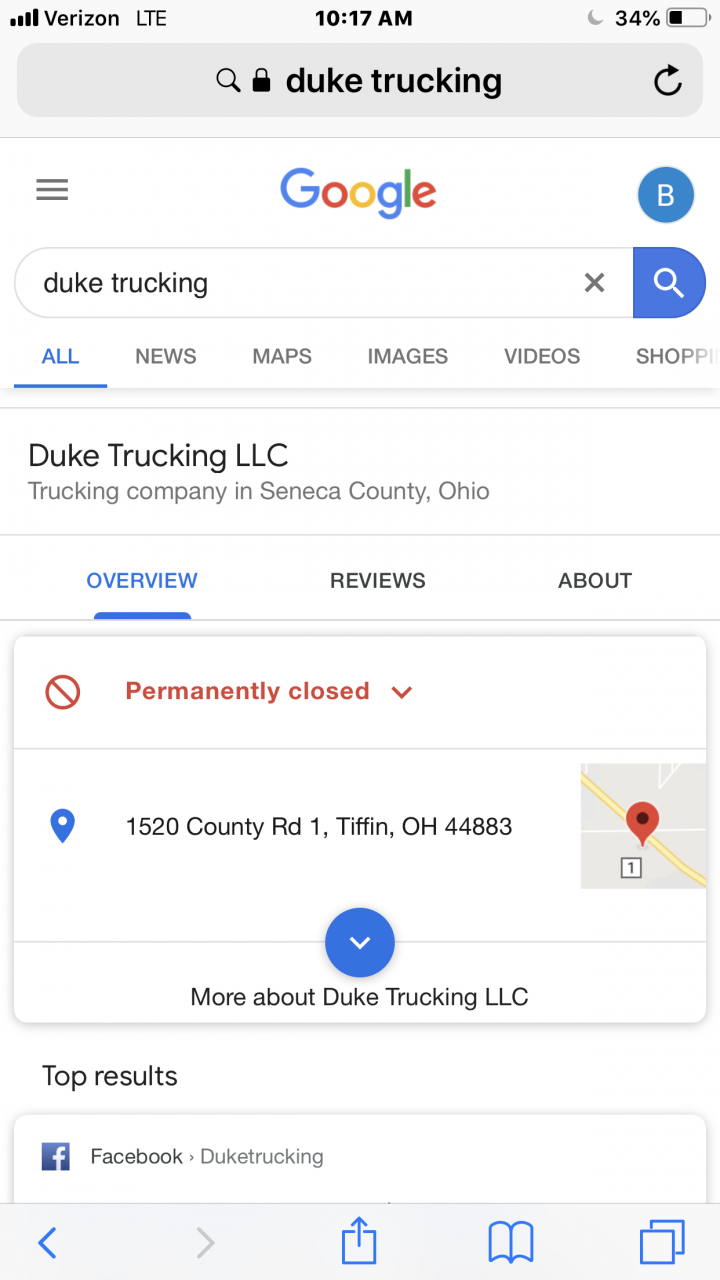
Task: Open the Facebook Duketrucking result
Action: tap(206, 1157)
